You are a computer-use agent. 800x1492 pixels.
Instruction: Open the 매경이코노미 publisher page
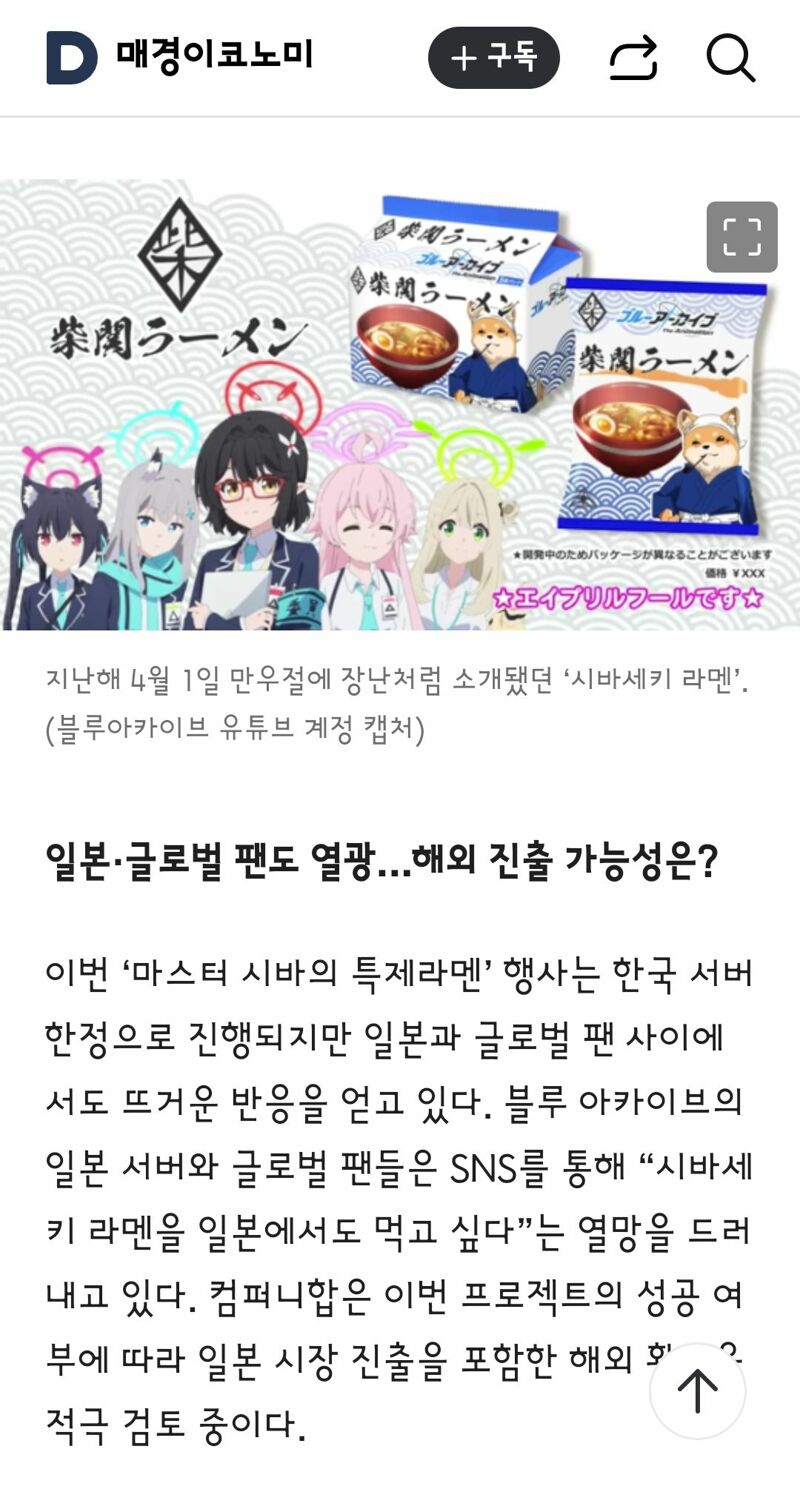coord(215,54)
